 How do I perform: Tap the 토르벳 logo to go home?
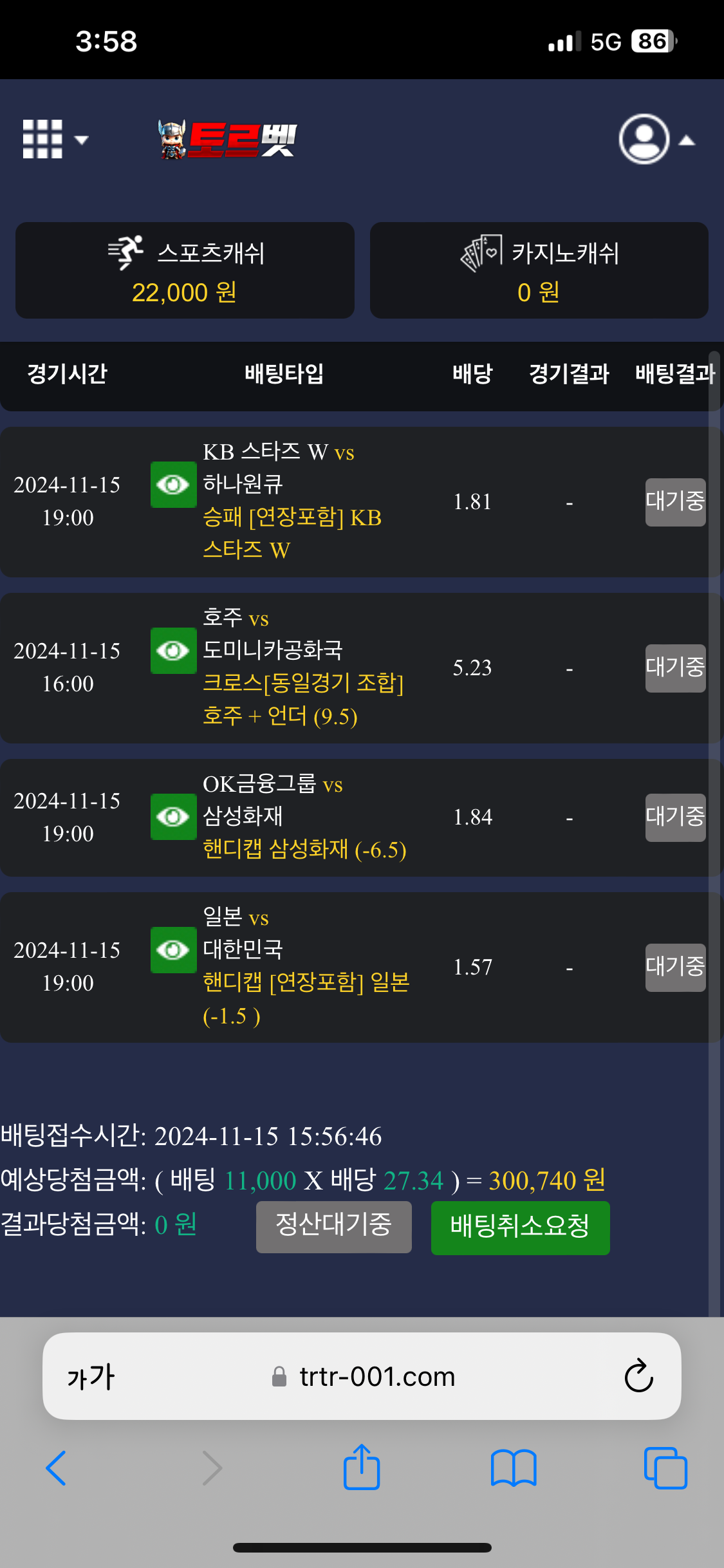coord(228,139)
